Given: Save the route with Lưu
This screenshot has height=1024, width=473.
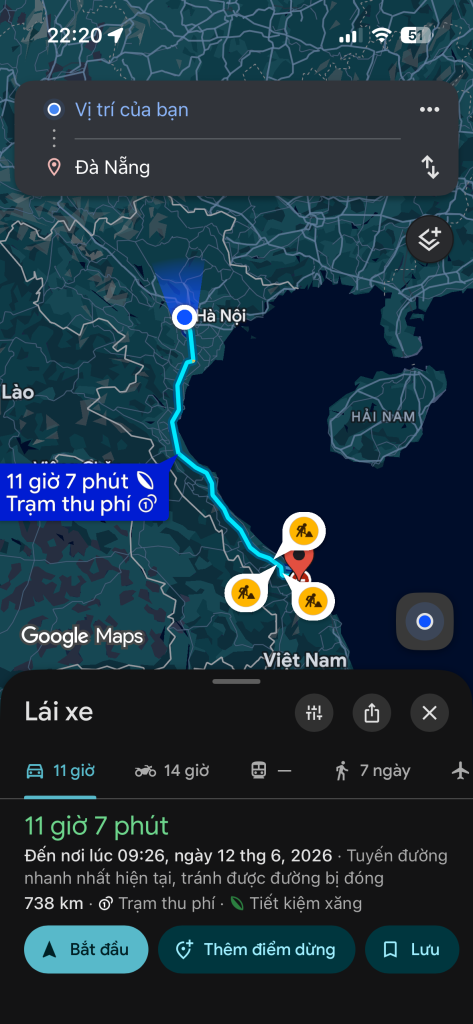Looking at the screenshot, I should click(412, 950).
